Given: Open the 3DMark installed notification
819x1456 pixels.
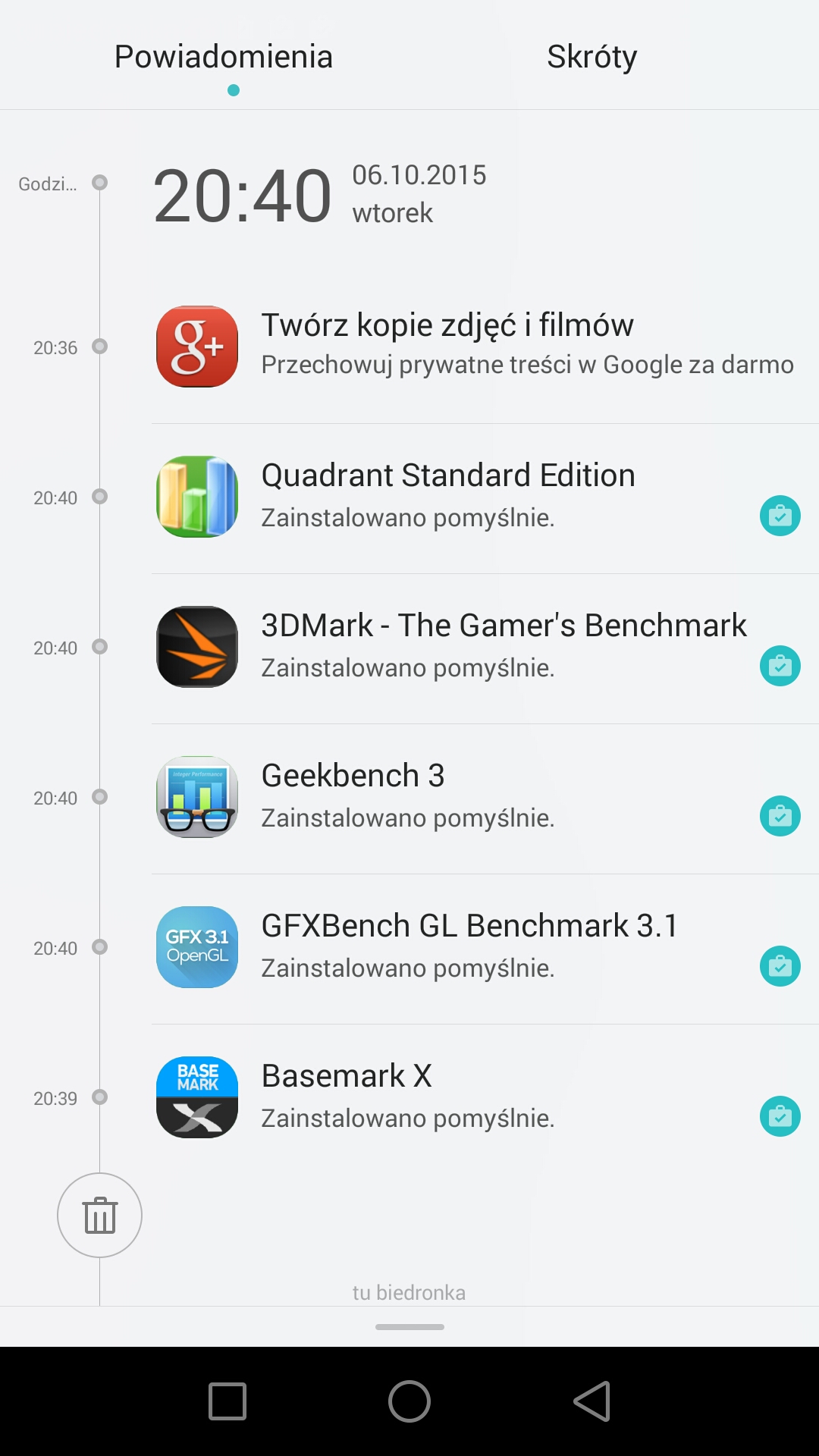Looking at the screenshot, I should point(485,648).
